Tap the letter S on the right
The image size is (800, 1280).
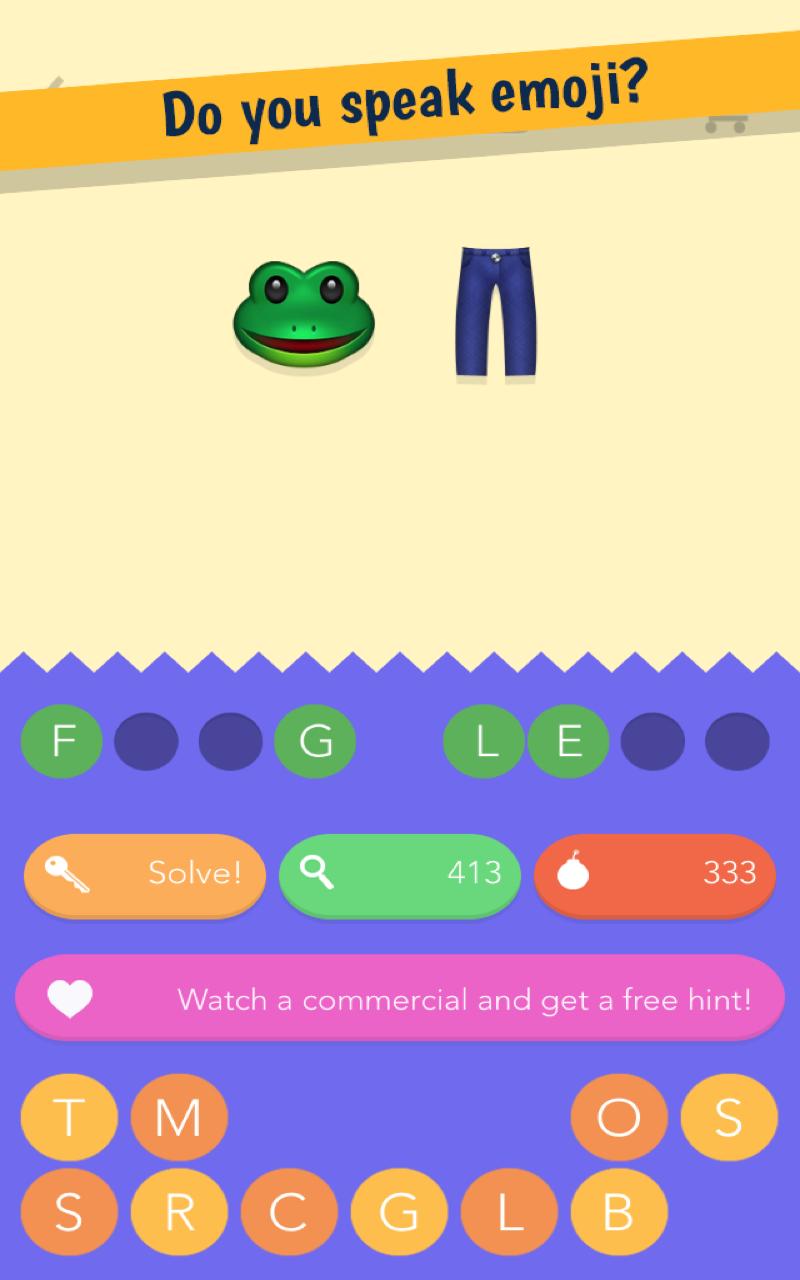click(728, 1117)
